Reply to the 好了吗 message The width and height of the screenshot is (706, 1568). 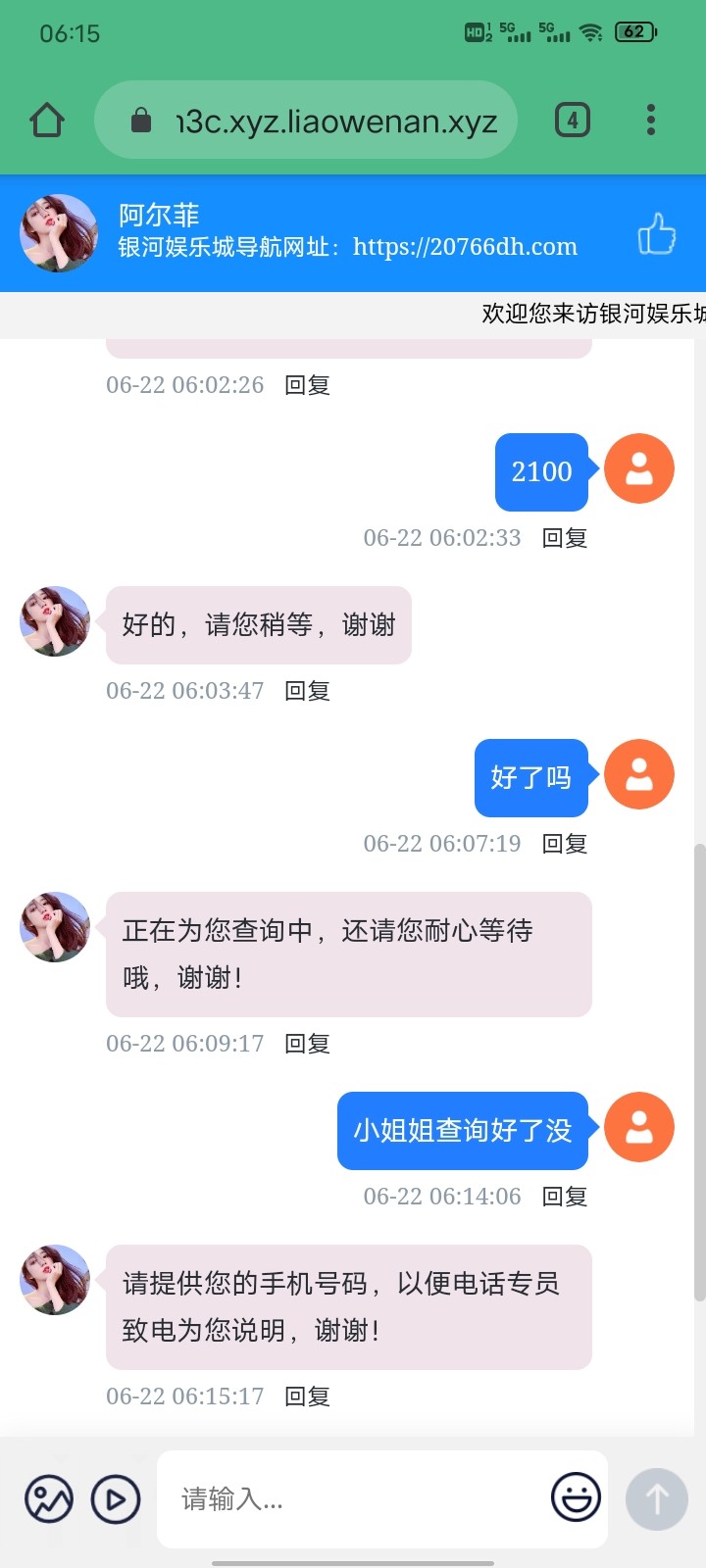point(565,844)
